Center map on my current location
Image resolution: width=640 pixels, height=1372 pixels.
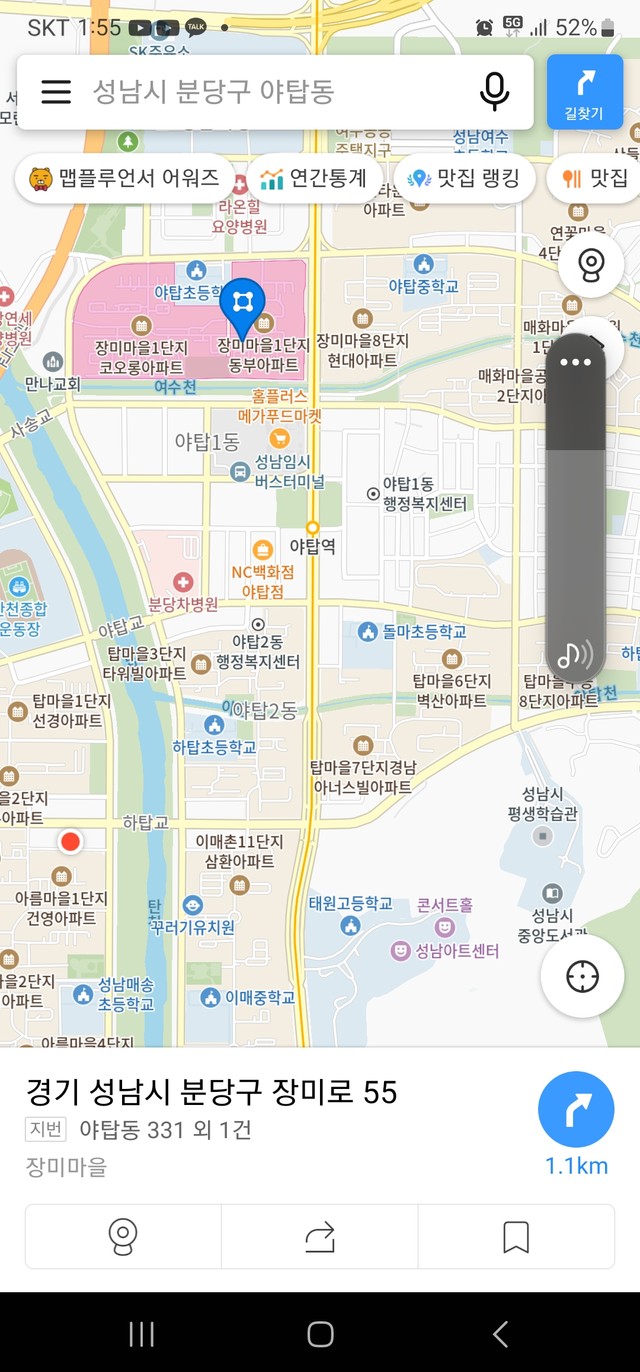[x=583, y=977]
